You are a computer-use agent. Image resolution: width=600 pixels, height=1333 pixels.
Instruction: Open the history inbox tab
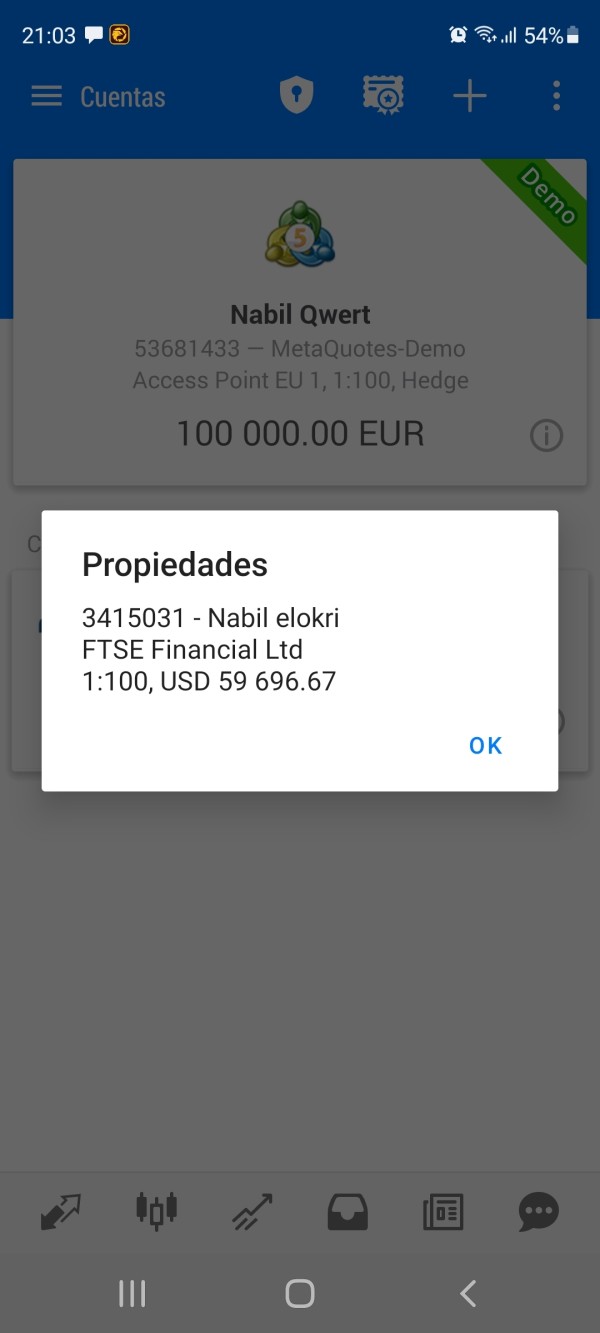348,1213
